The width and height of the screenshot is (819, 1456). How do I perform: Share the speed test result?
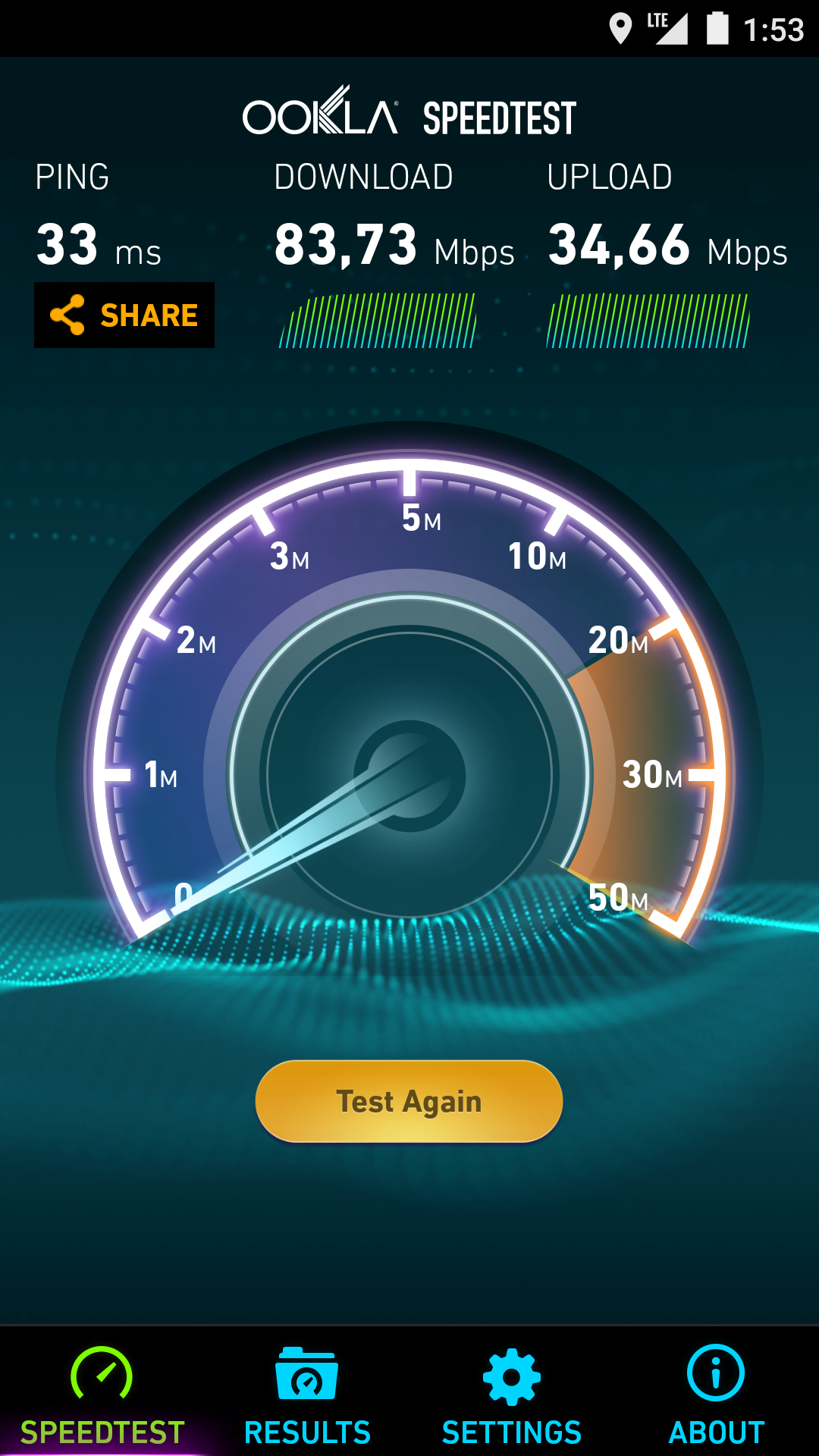point(124,315)
